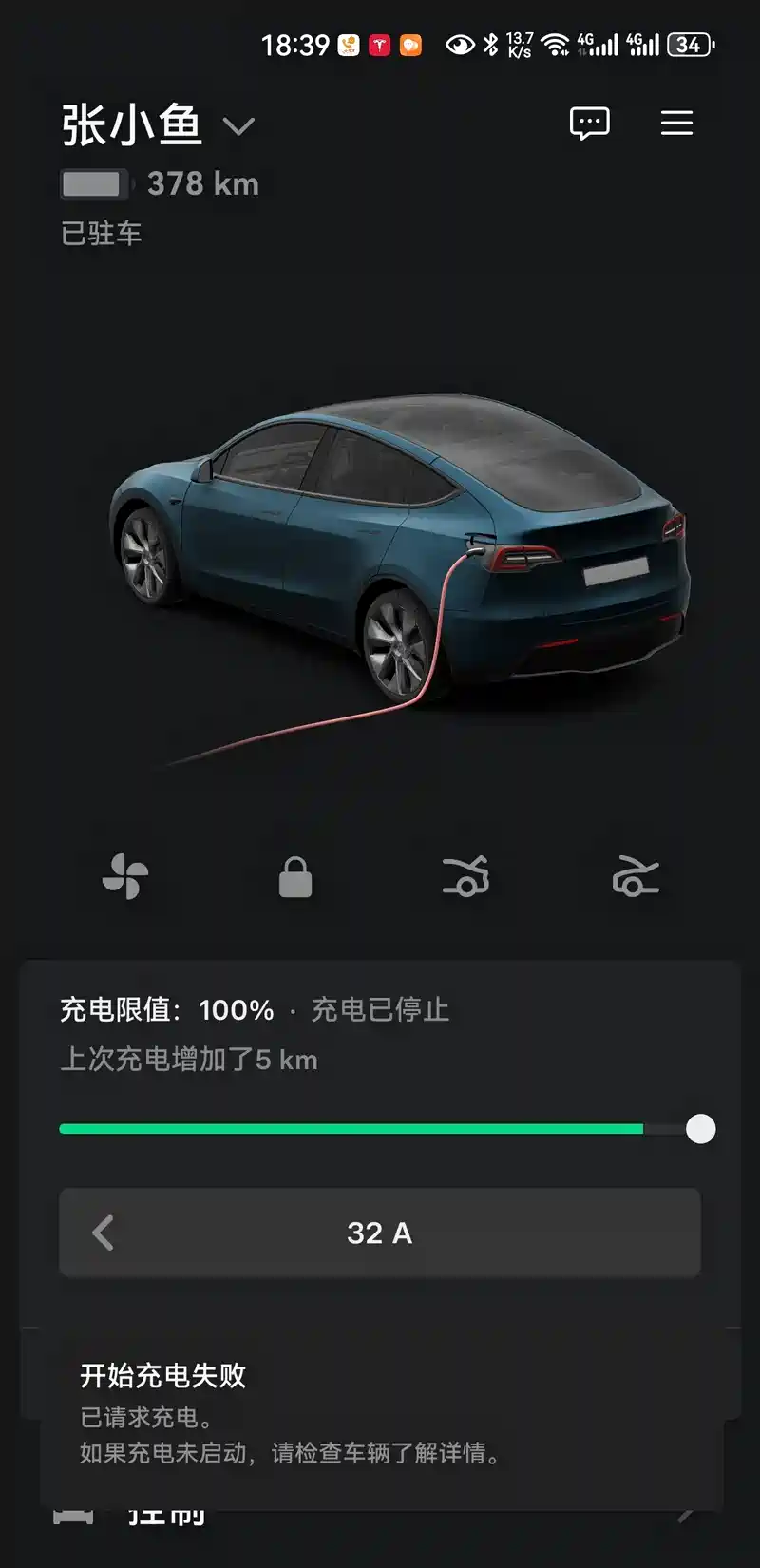Toggle the door lock icon
Viewport: 760px width, 1568px height.
pyautogui.click(x=294, y=877)
